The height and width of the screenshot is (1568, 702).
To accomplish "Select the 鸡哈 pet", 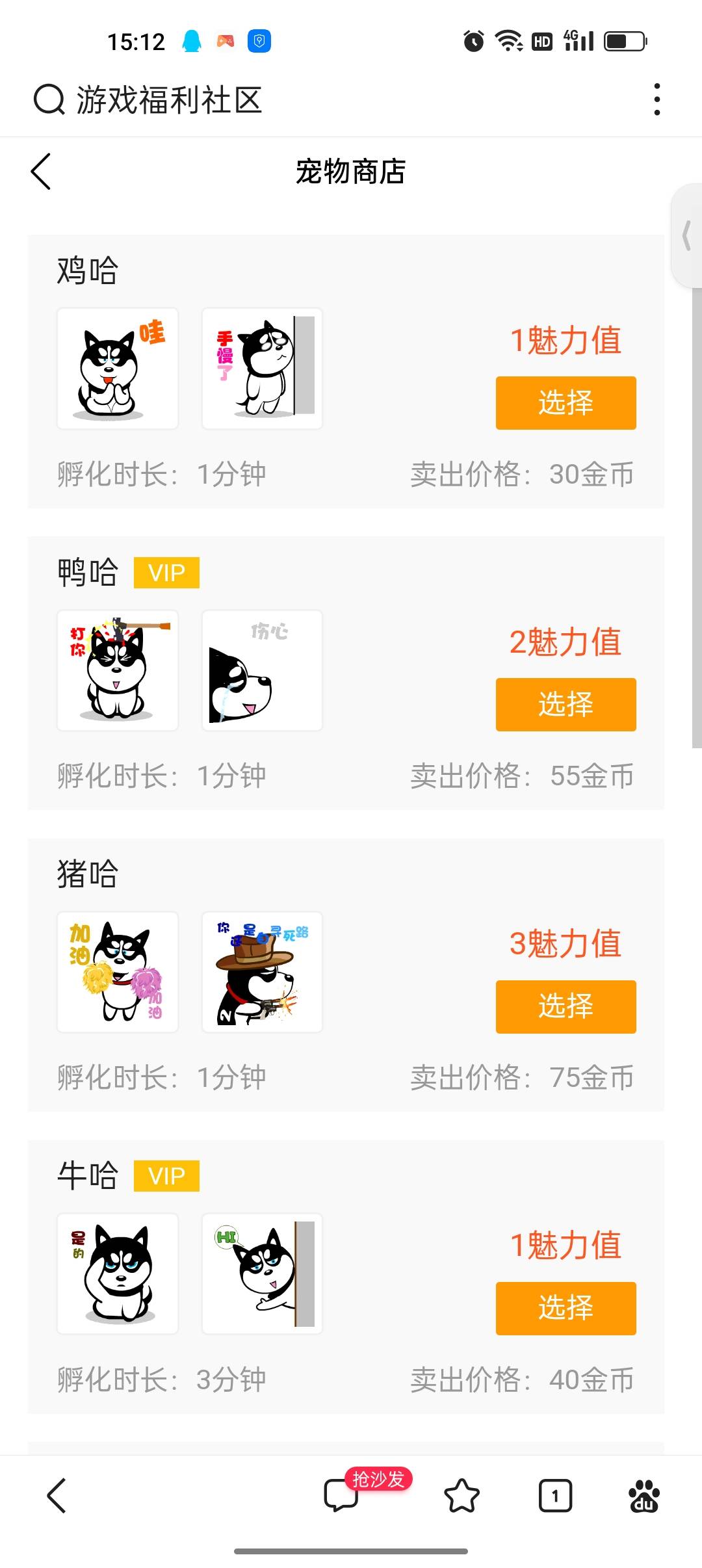I will 565,402.
